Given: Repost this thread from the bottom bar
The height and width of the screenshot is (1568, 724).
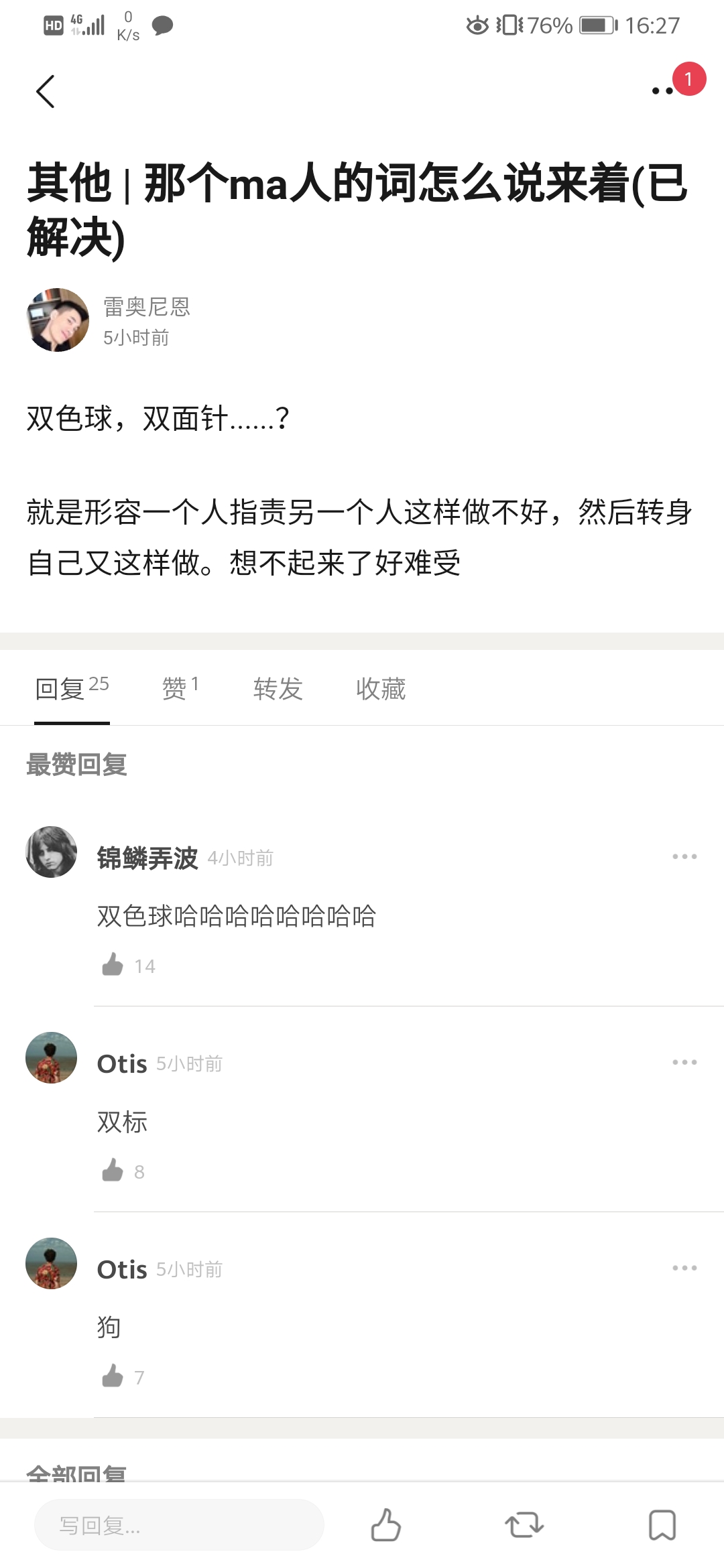Looking at the screenshot, I should coord(524,1525).
